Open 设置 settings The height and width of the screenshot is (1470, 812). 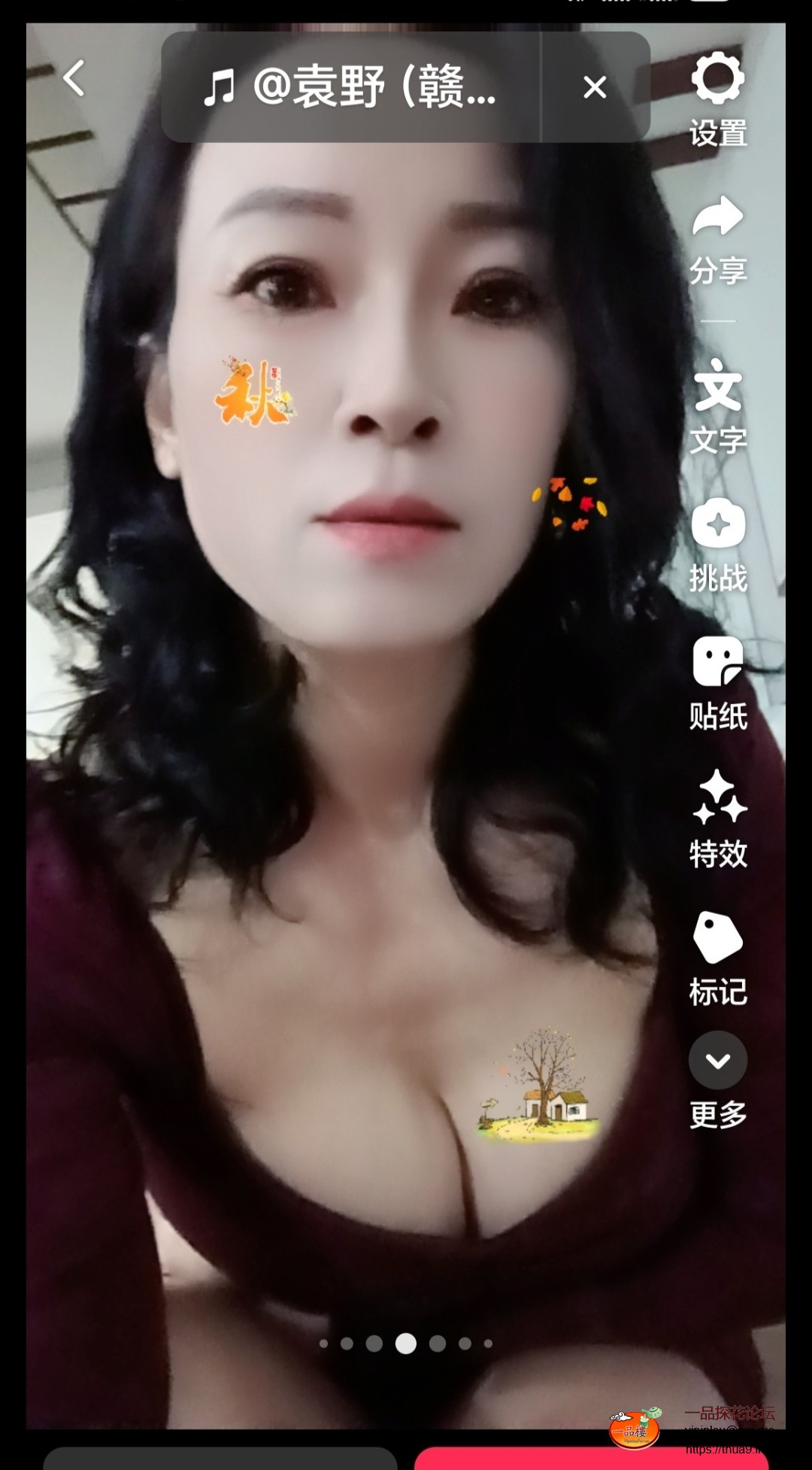coord(718,98)
